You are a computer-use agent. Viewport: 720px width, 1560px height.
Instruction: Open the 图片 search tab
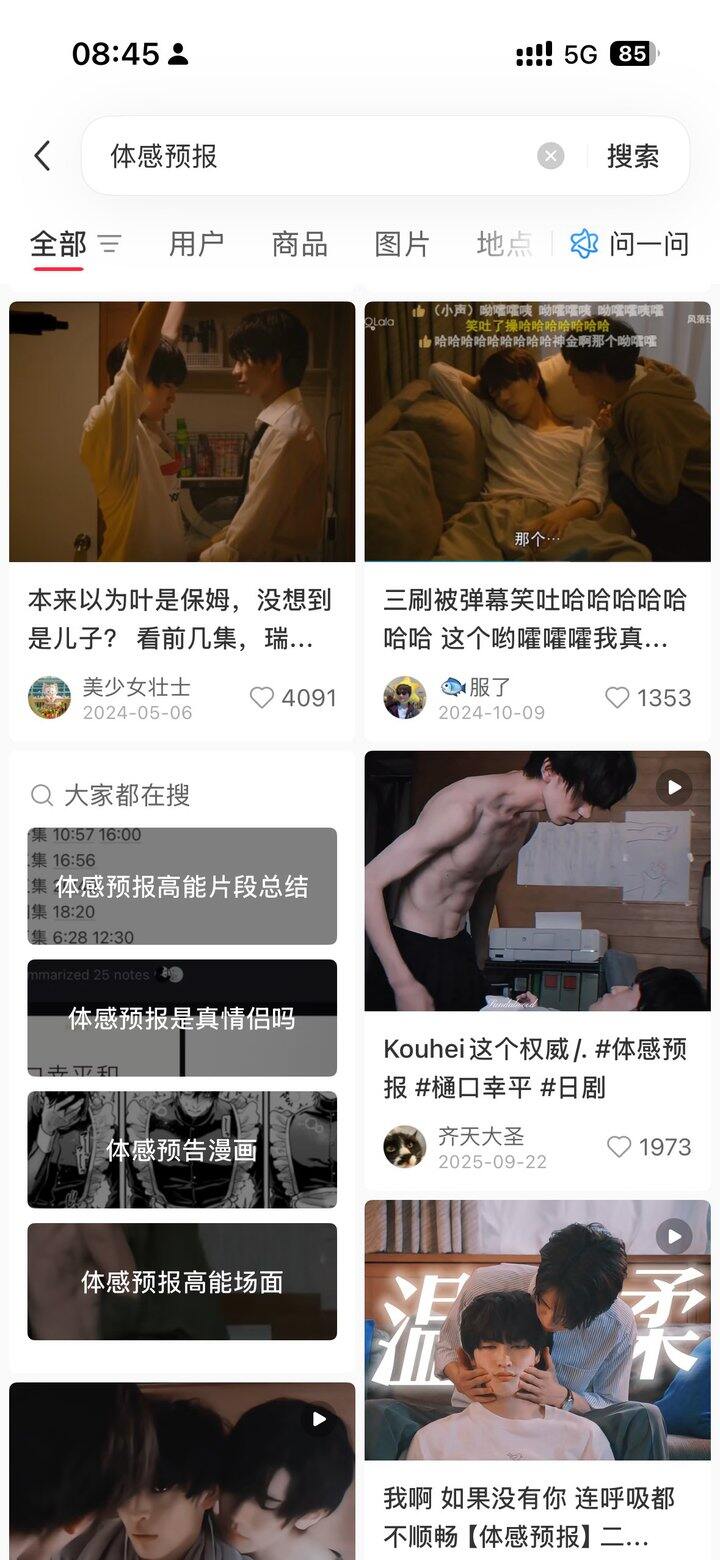[402, 243]
